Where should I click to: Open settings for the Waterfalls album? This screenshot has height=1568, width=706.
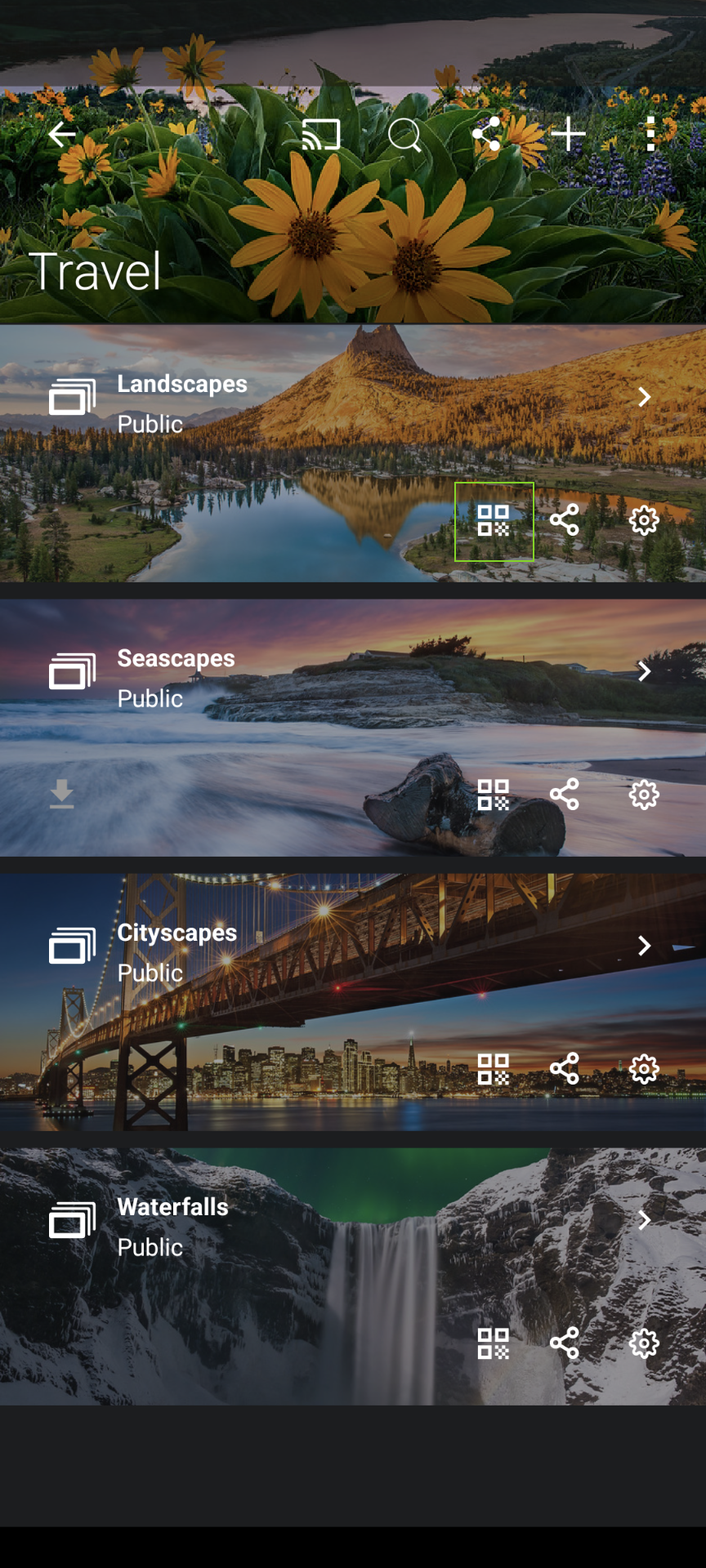(x=644, y=1342)
